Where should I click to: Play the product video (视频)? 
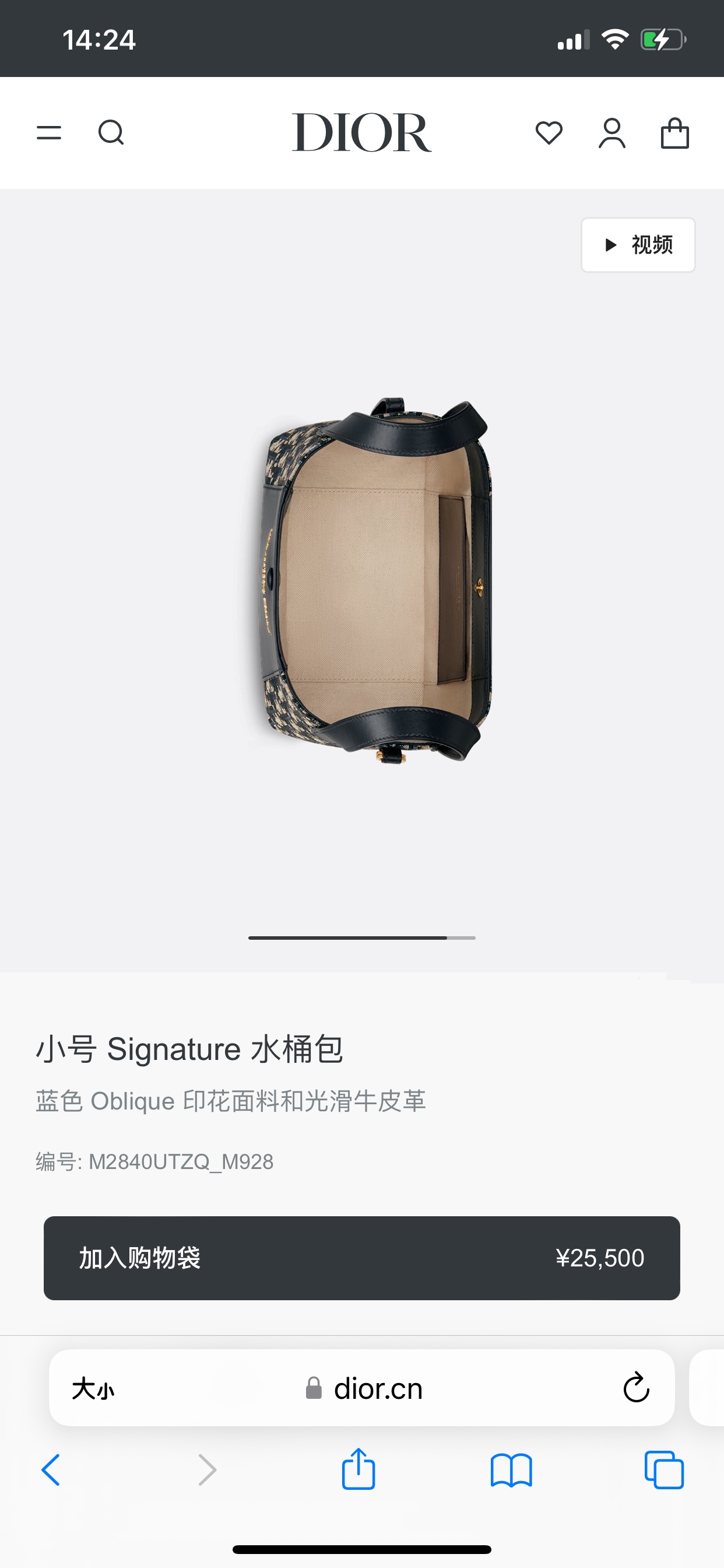(638, 244)
